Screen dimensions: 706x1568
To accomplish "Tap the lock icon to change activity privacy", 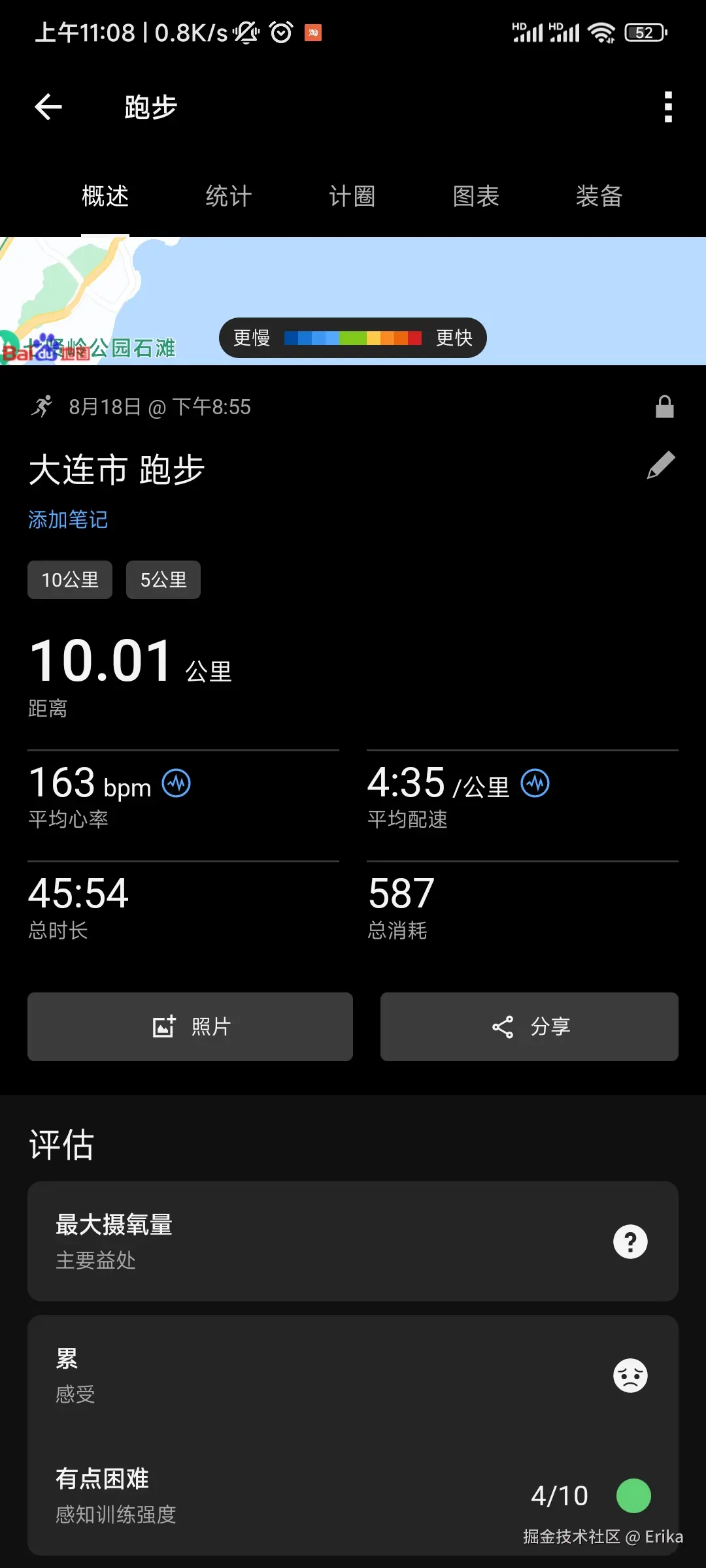I will tap(665, 406).
